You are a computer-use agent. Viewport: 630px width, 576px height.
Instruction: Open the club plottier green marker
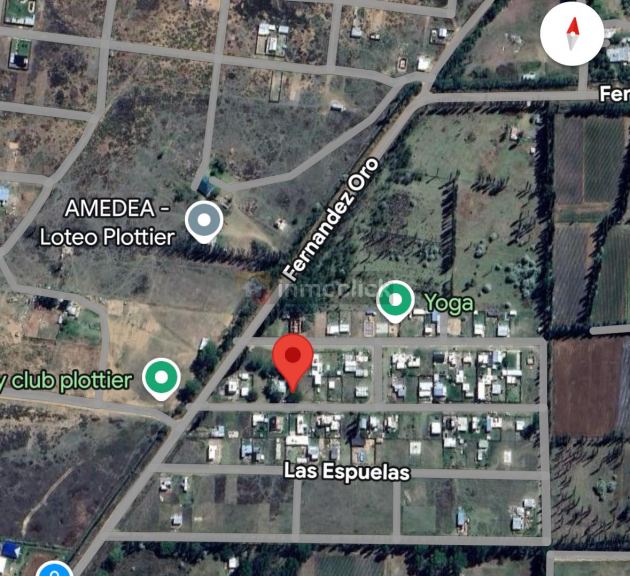coord(161,378)
